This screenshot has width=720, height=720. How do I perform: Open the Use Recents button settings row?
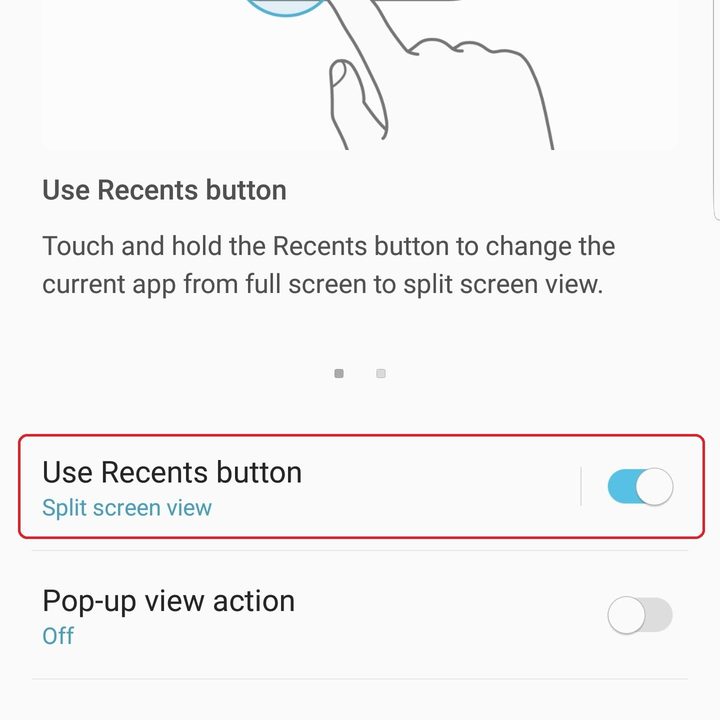click(300, 487)
